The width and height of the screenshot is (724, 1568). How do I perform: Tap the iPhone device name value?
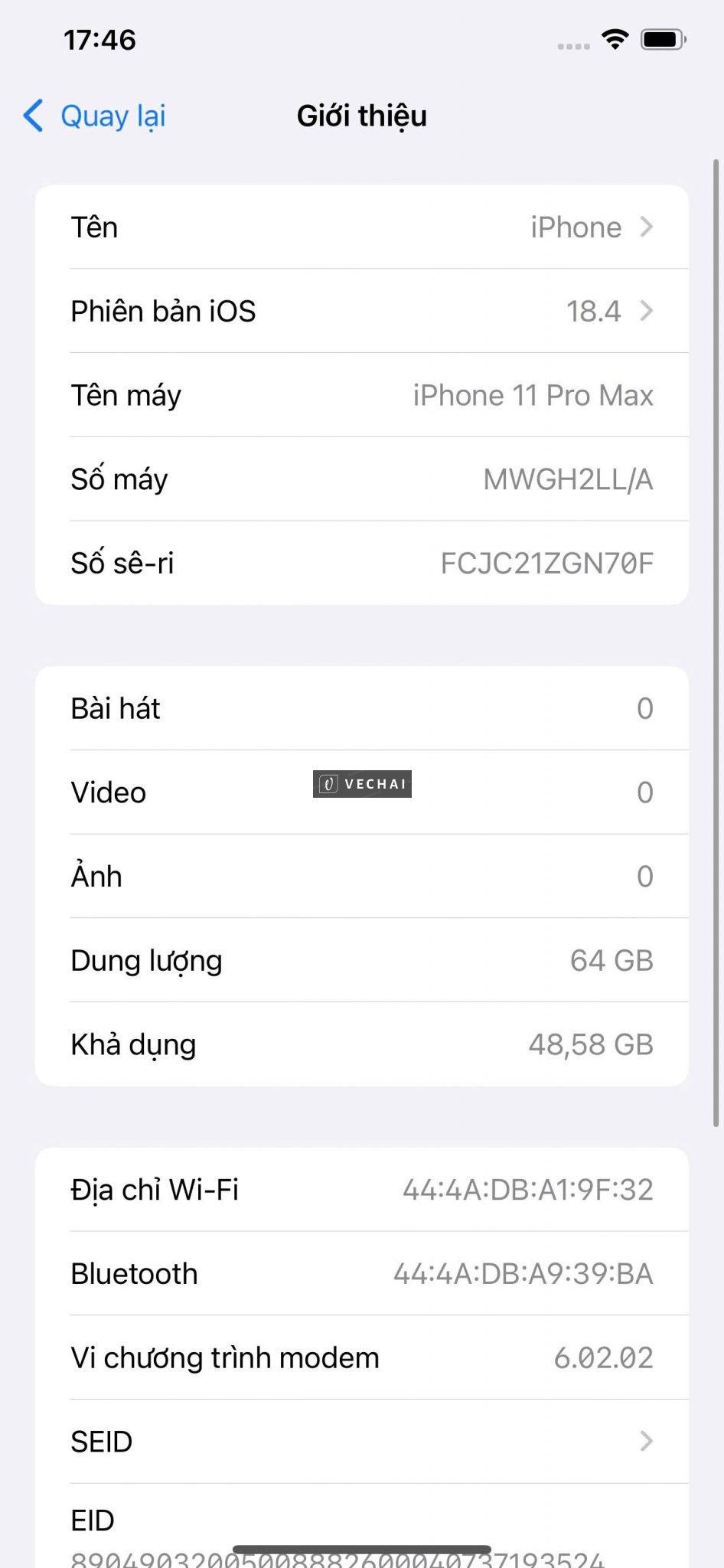(x=576, y=227)
